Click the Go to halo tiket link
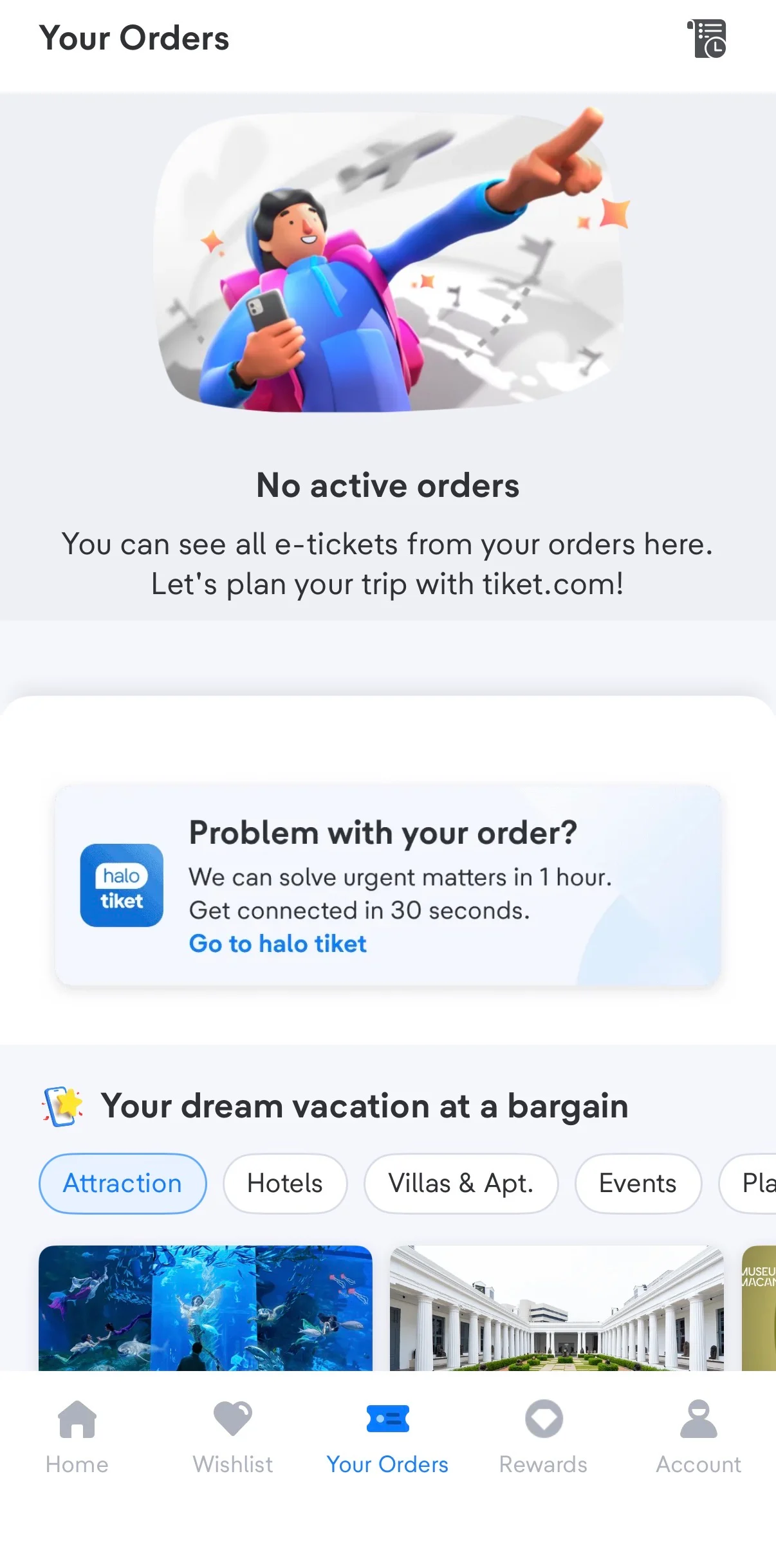 277,944
